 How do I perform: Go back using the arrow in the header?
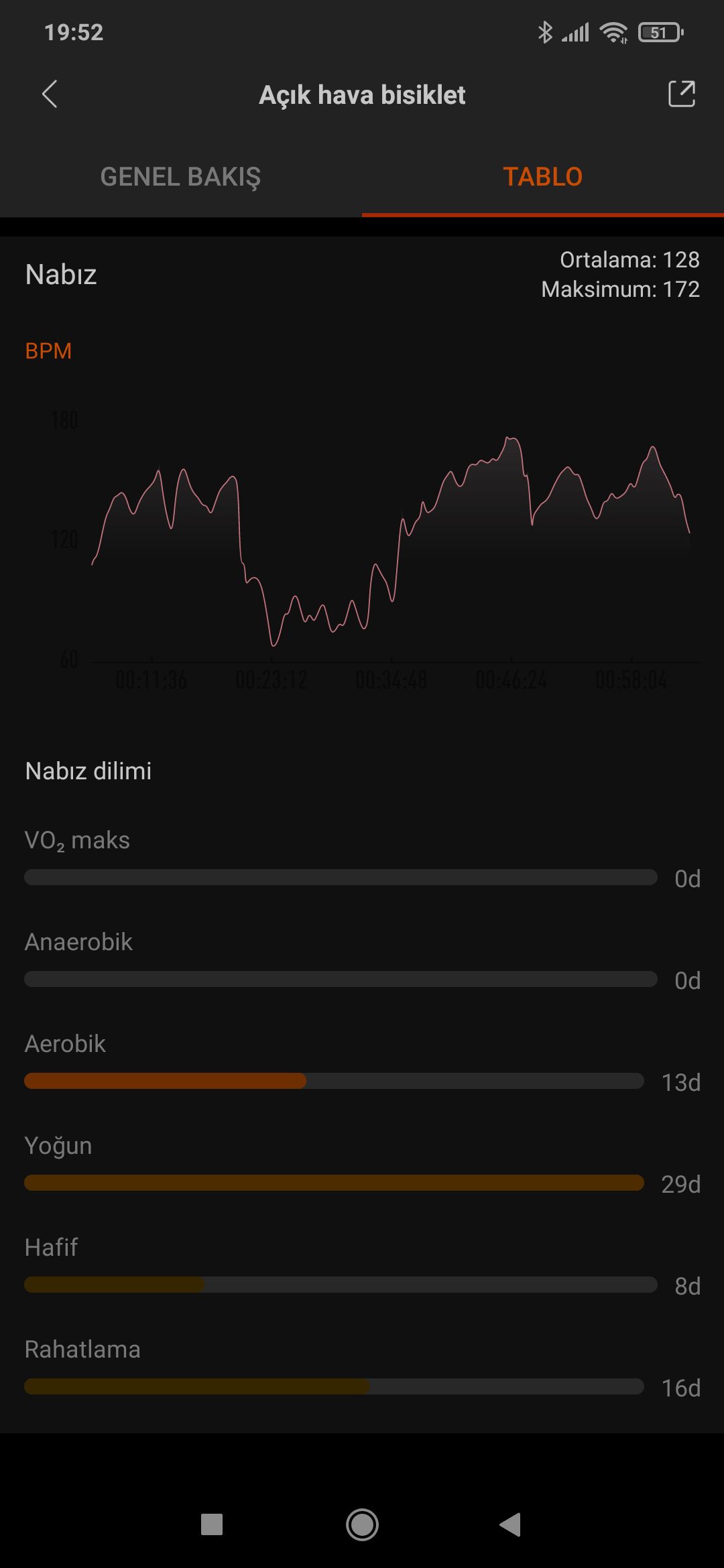tap(50, 94)
